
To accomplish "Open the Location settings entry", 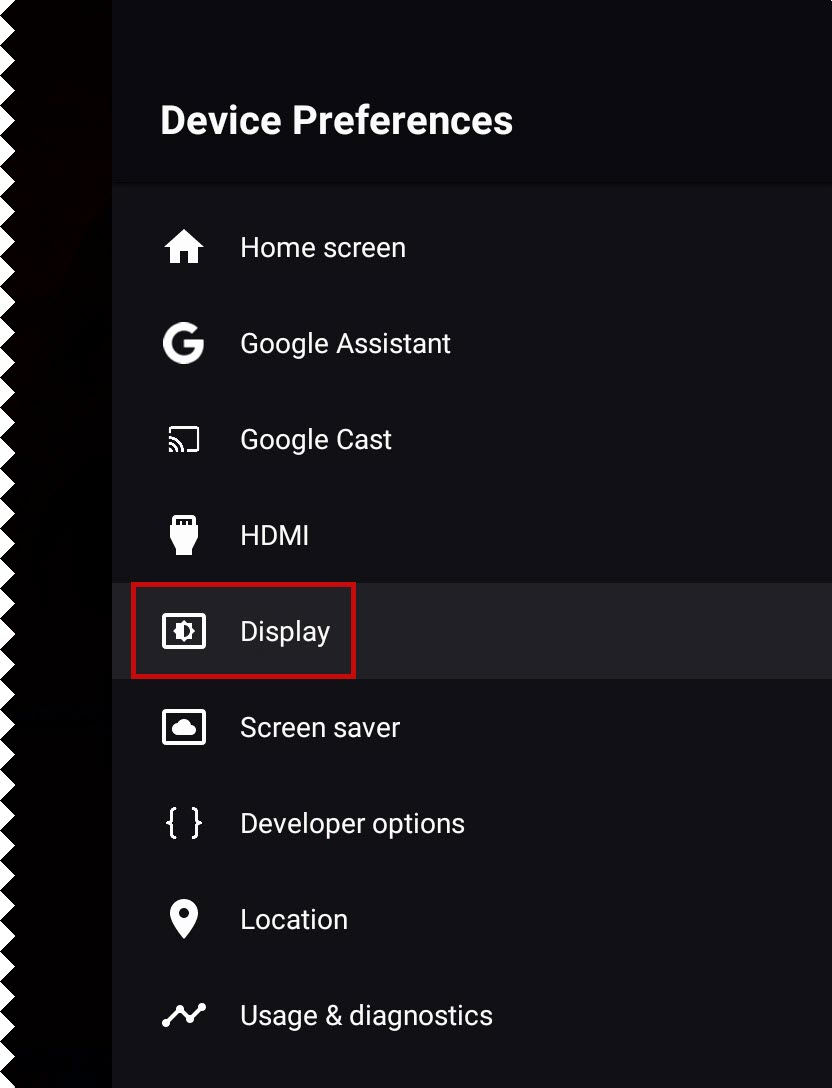I will (294, 919).
